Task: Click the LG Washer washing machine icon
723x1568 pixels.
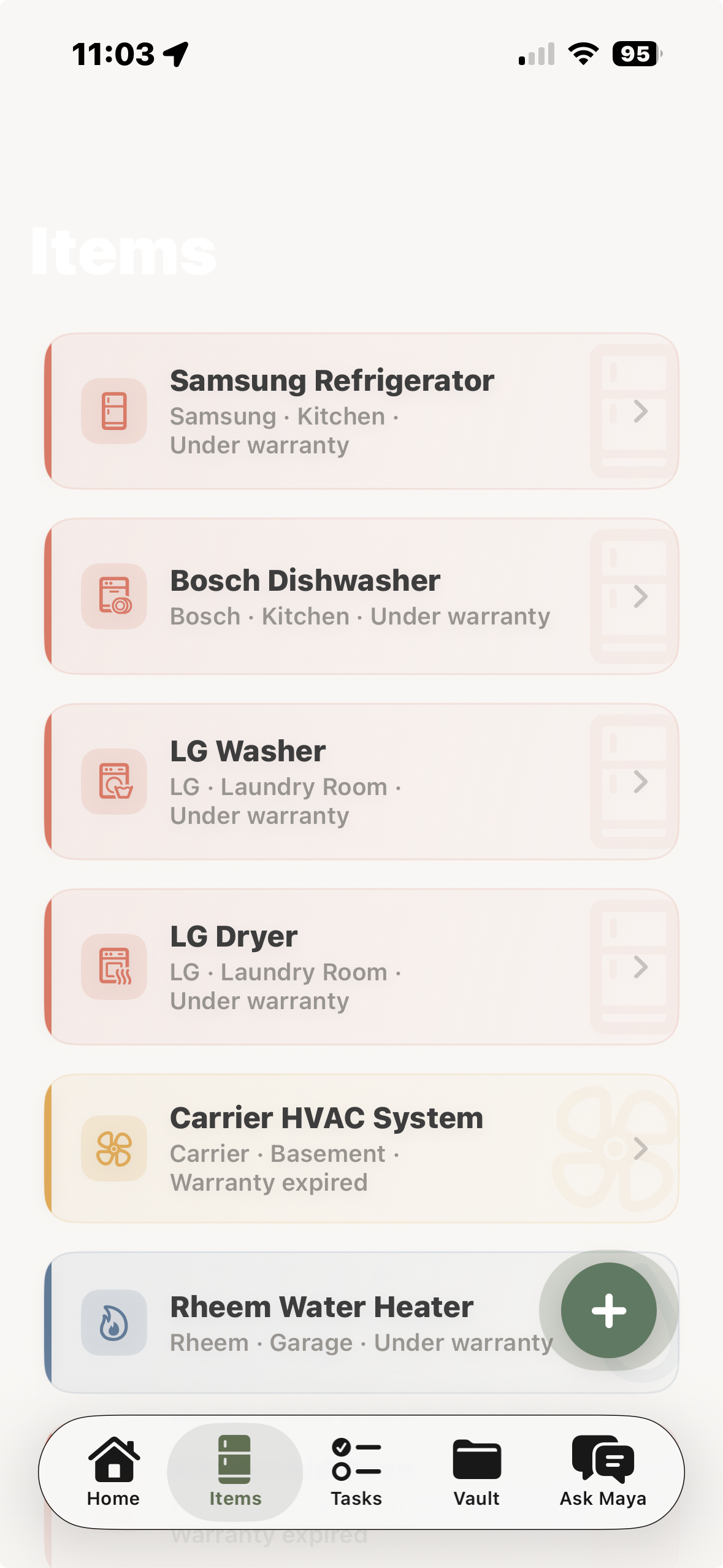Action: click(x=113, y=782)
